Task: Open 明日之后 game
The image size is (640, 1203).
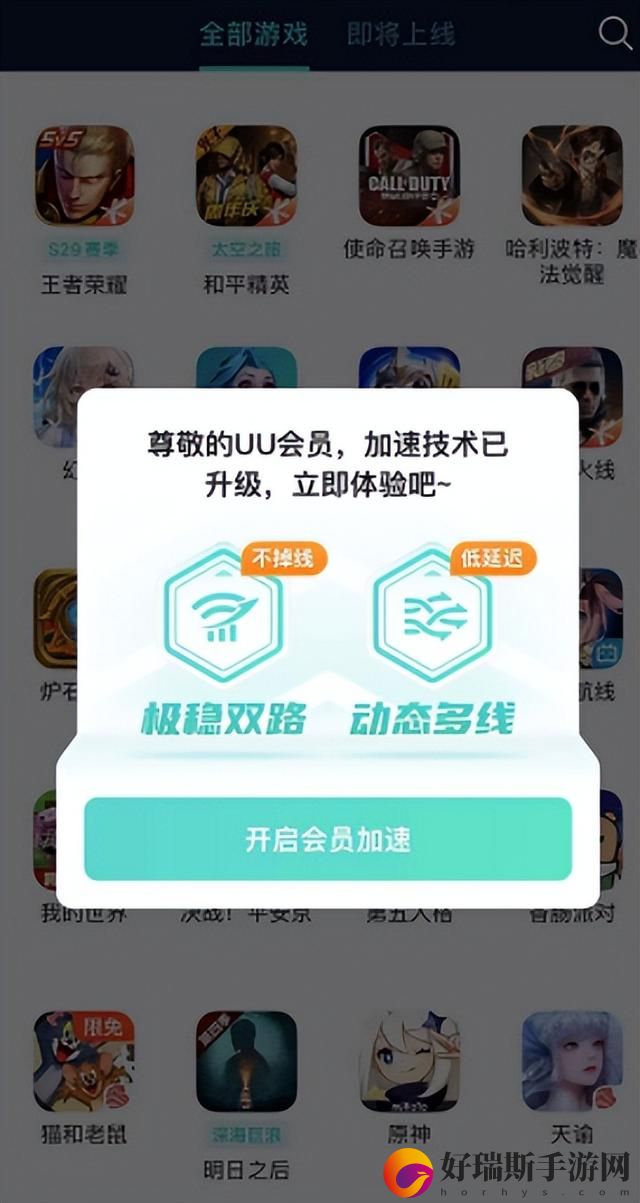Action: (x=246, y=1062)
